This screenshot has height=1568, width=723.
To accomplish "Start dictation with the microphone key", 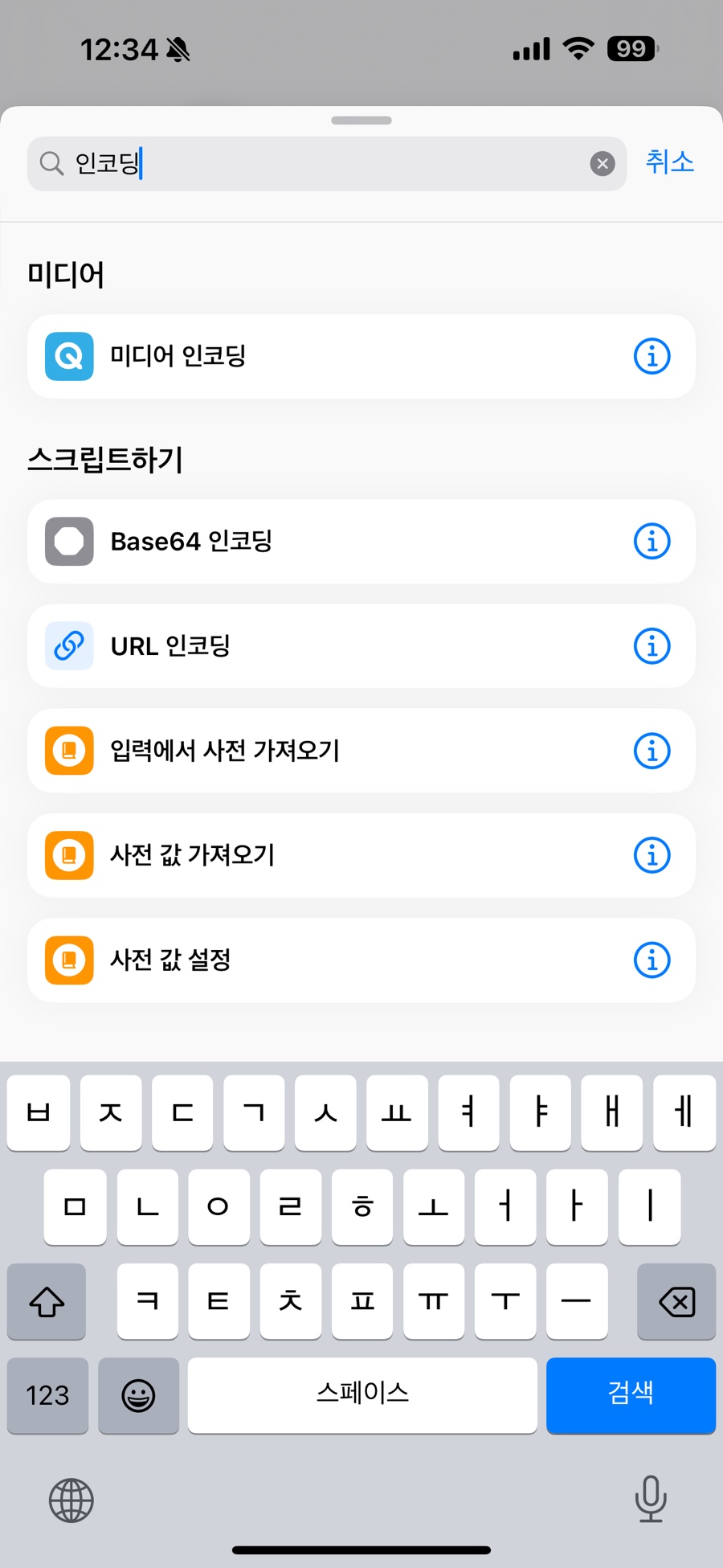I will pyautogui.click(x=650, y=1499).
